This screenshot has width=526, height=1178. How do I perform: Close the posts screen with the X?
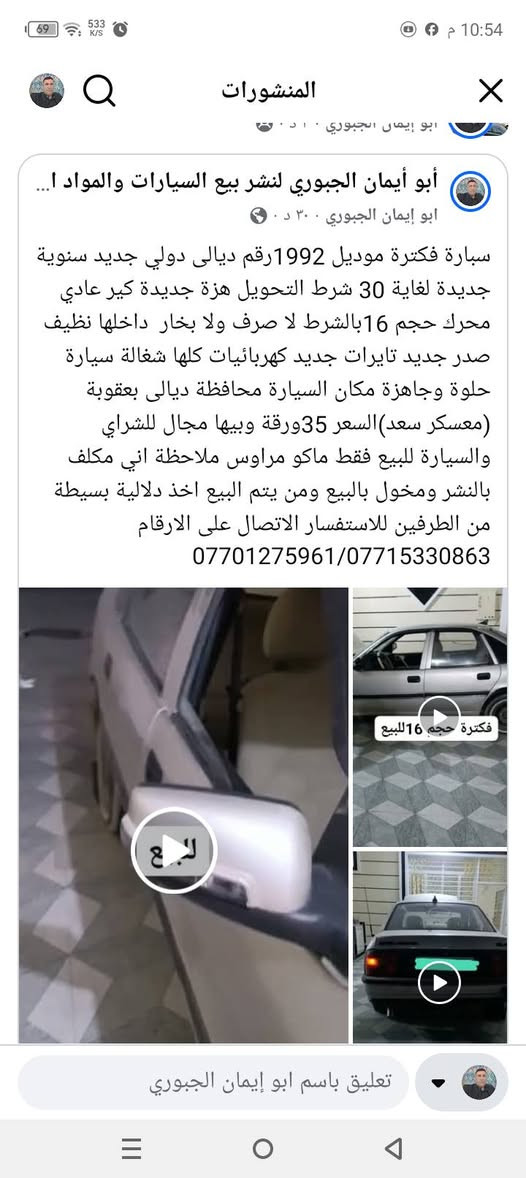click(491, 91)
